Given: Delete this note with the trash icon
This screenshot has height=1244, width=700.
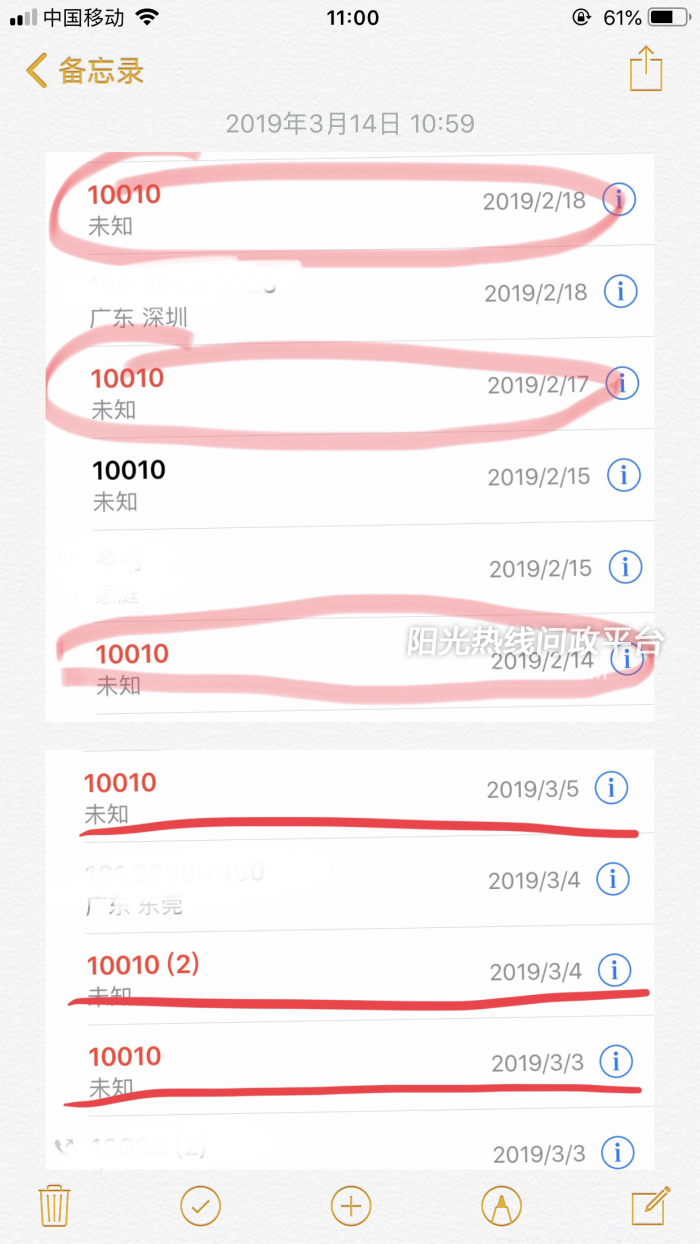Looking at the screenshot, I should (53, 1206).
